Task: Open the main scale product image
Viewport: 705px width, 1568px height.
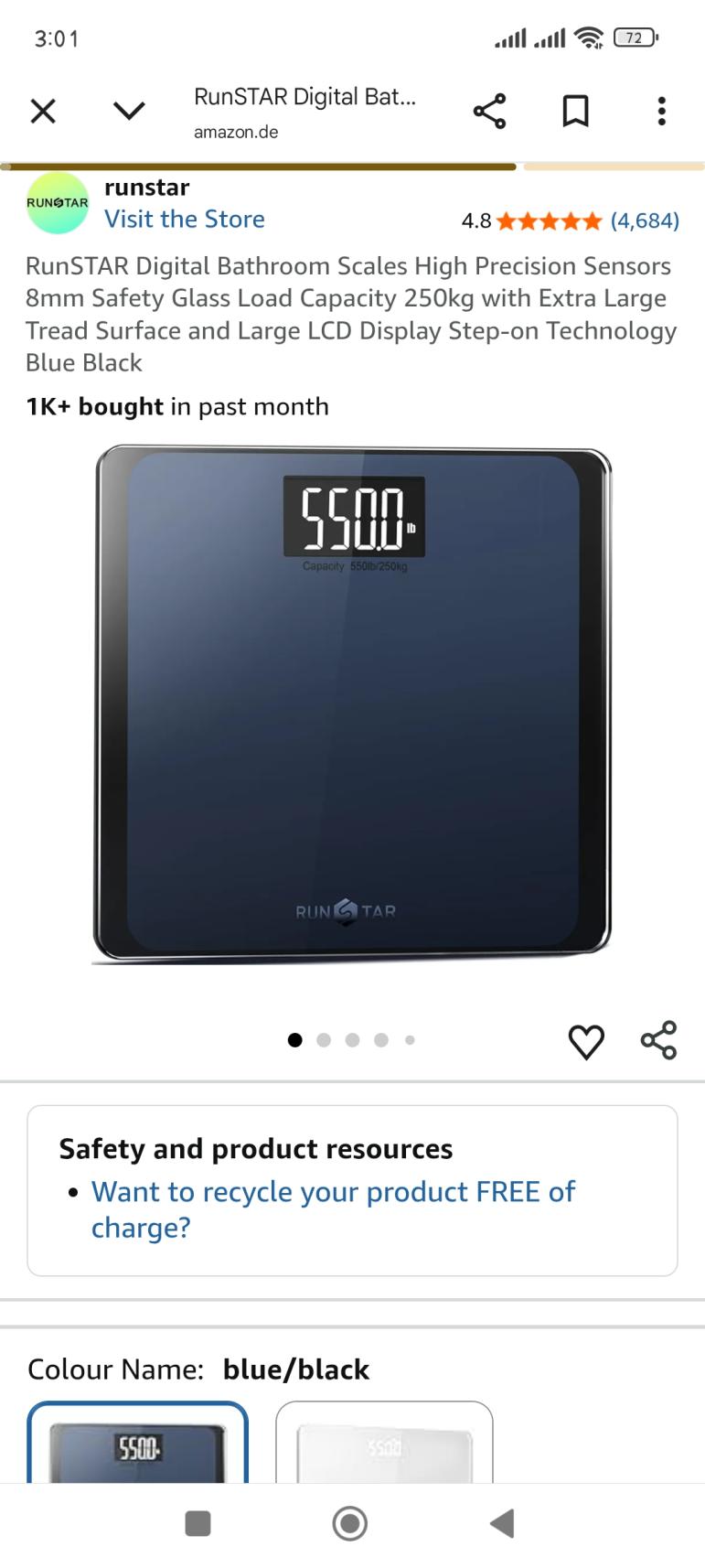Action: [x=352, y=704]
